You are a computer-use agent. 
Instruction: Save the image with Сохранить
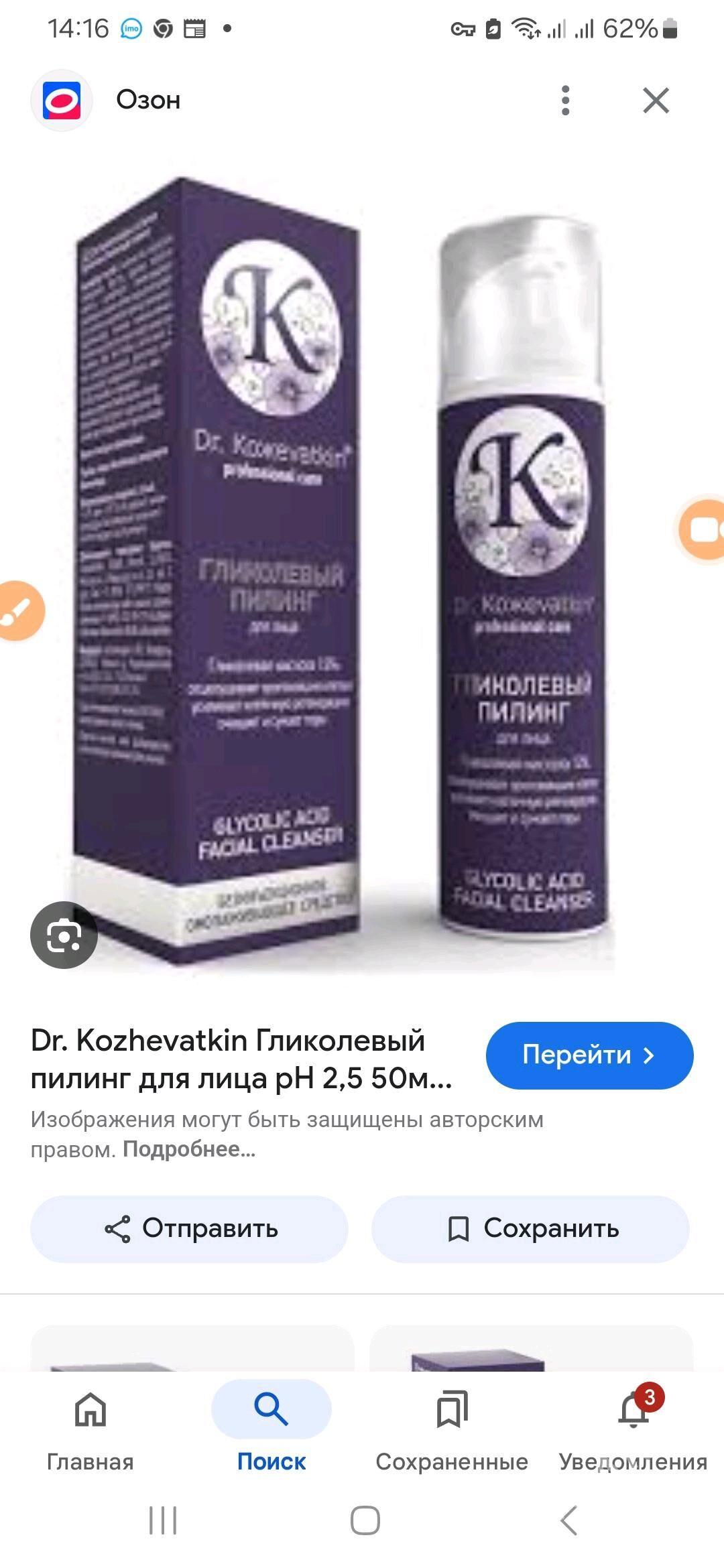pyautogui.click(x=530, y=1228)
